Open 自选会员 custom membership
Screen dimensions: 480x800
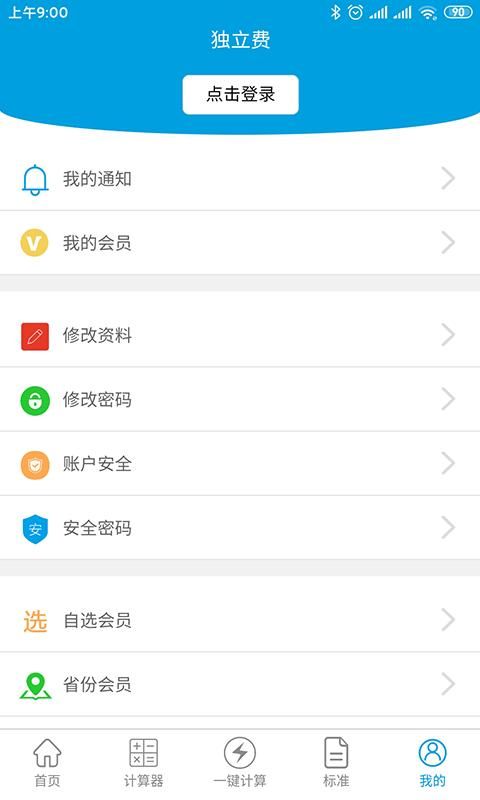click(x=240, y=620)
